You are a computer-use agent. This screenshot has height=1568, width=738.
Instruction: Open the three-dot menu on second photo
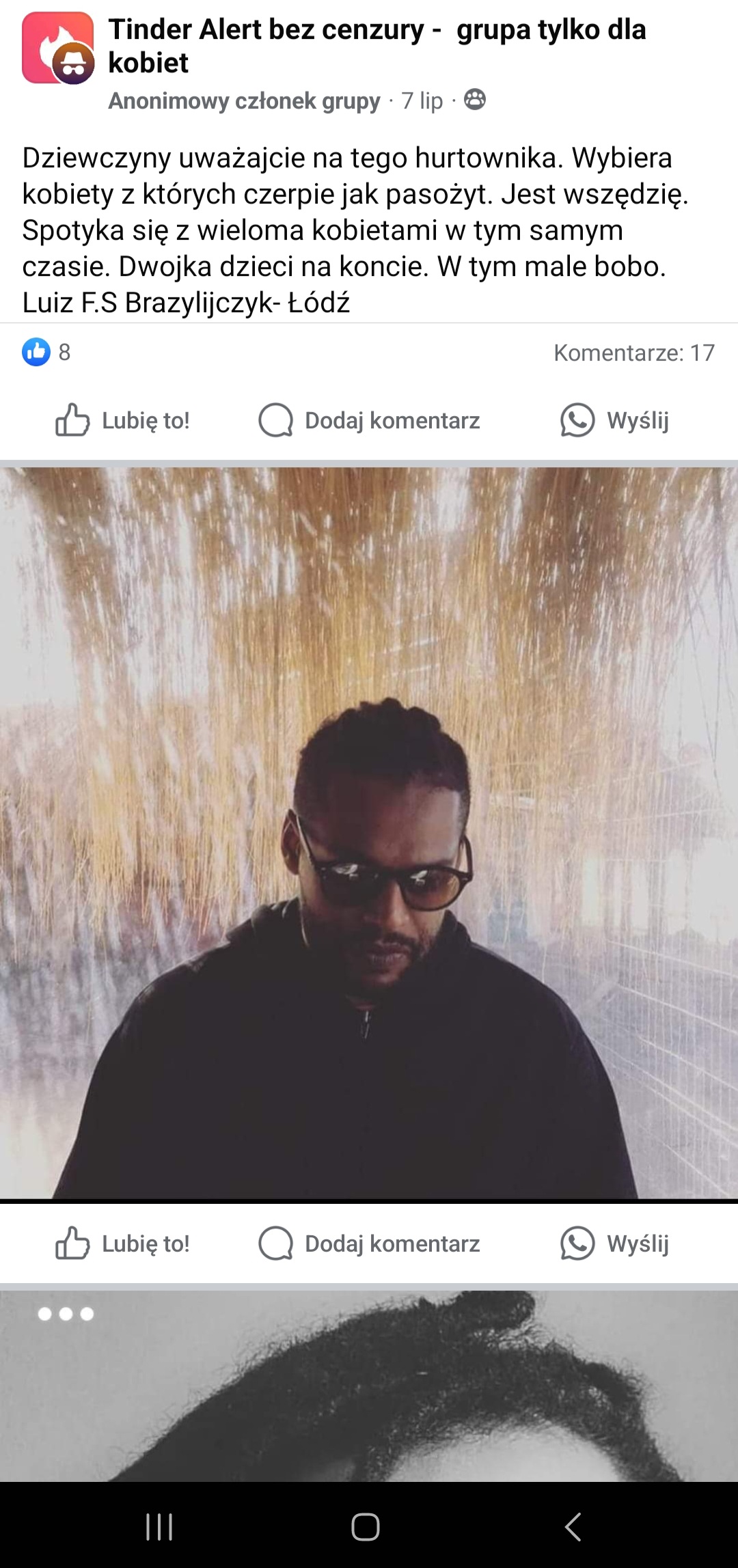click(x=66, y=1314)
